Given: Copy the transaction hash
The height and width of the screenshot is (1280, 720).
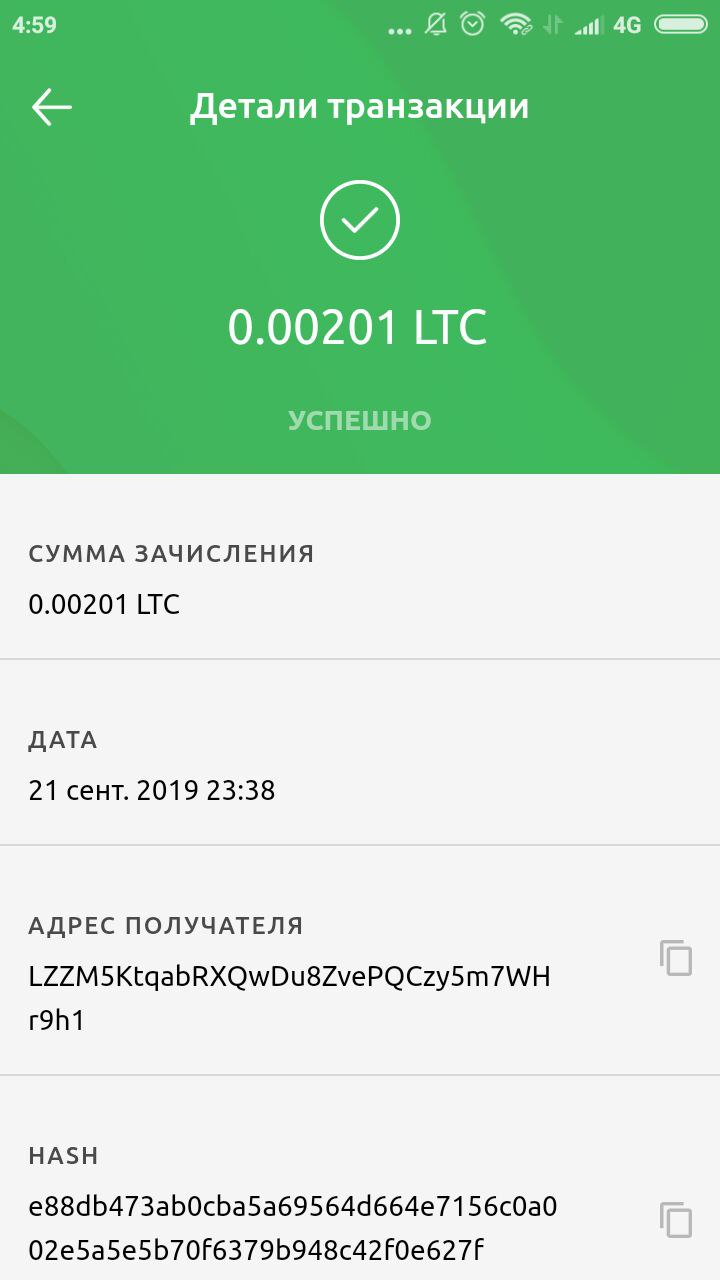Looking at the screenshot, I should [676, 1220].
